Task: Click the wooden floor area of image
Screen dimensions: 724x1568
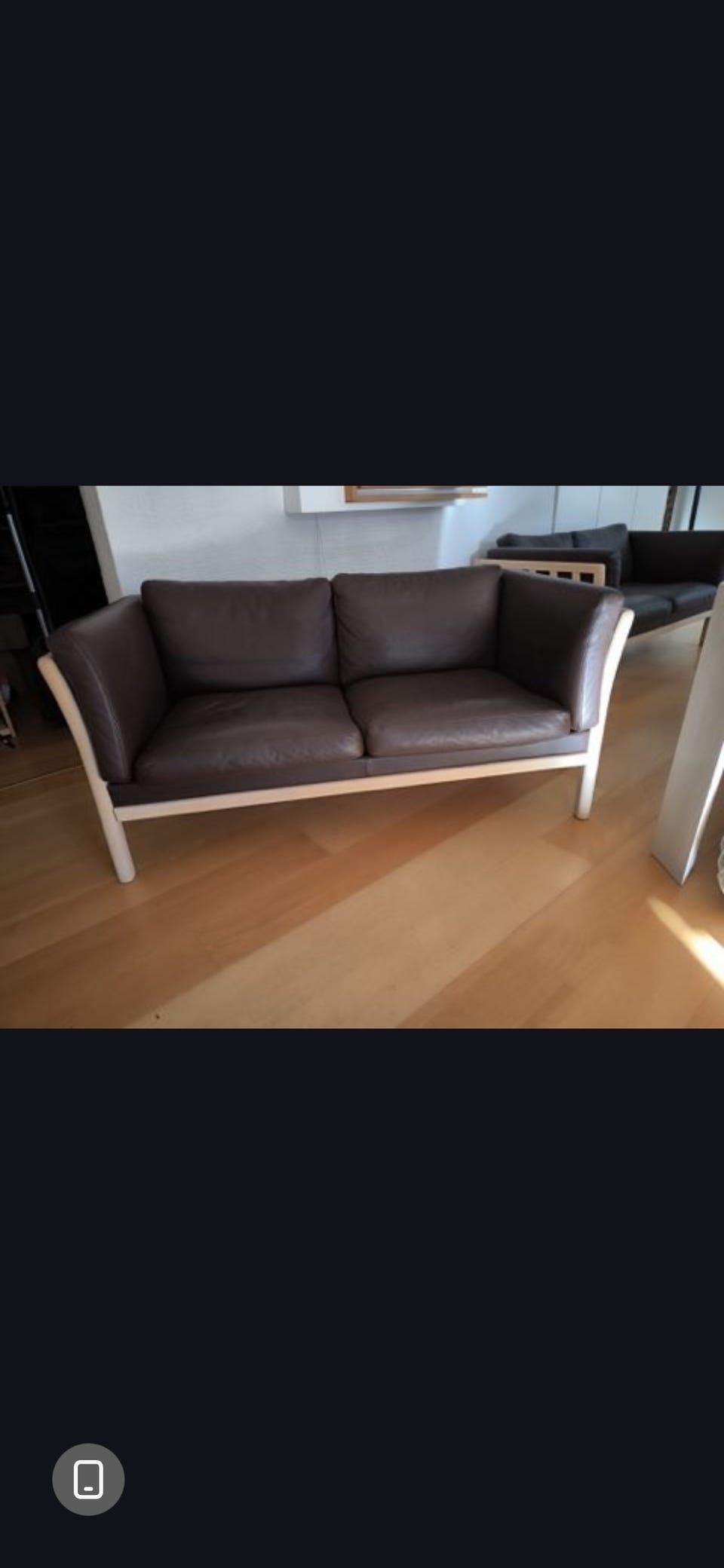Action: [339, 942]
